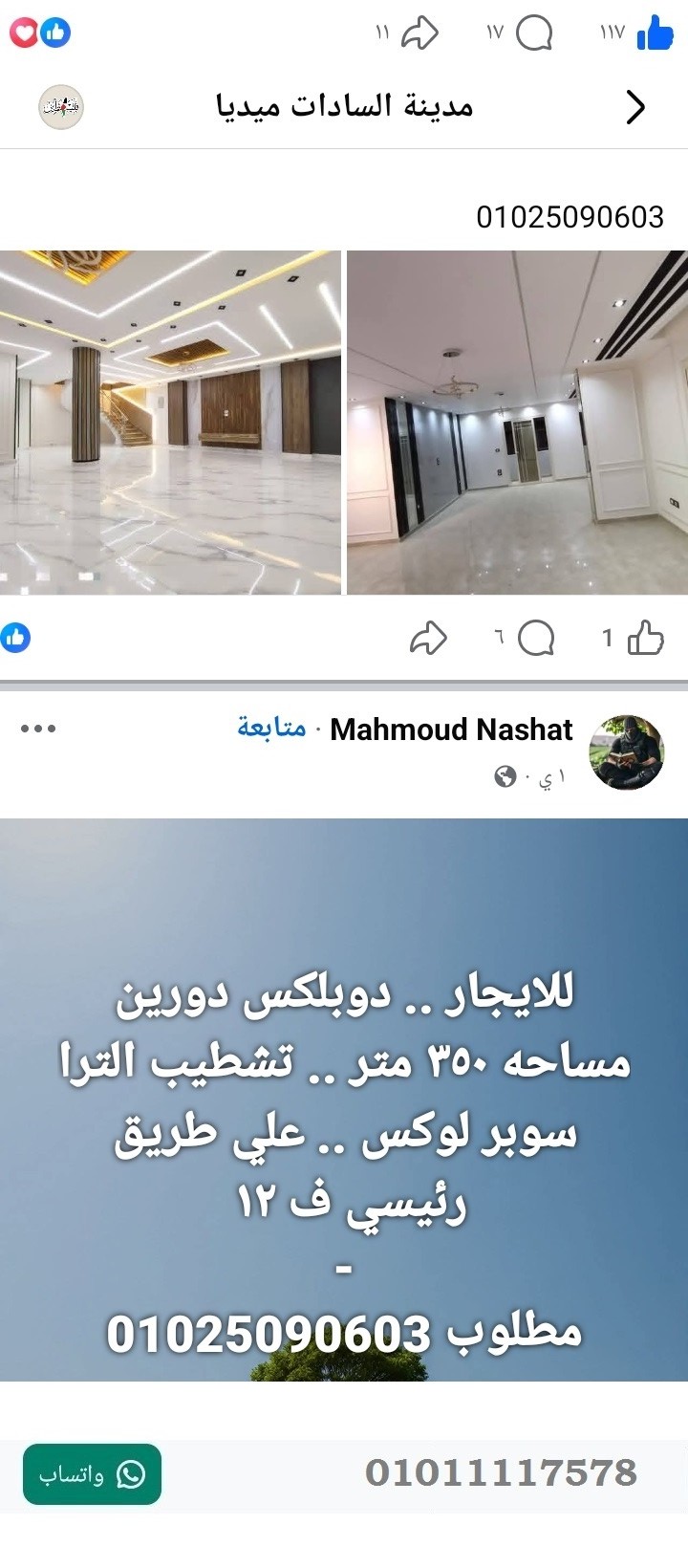Open the comments via top comment icon
Screen dimensions: 688x1568
point(535,33)
